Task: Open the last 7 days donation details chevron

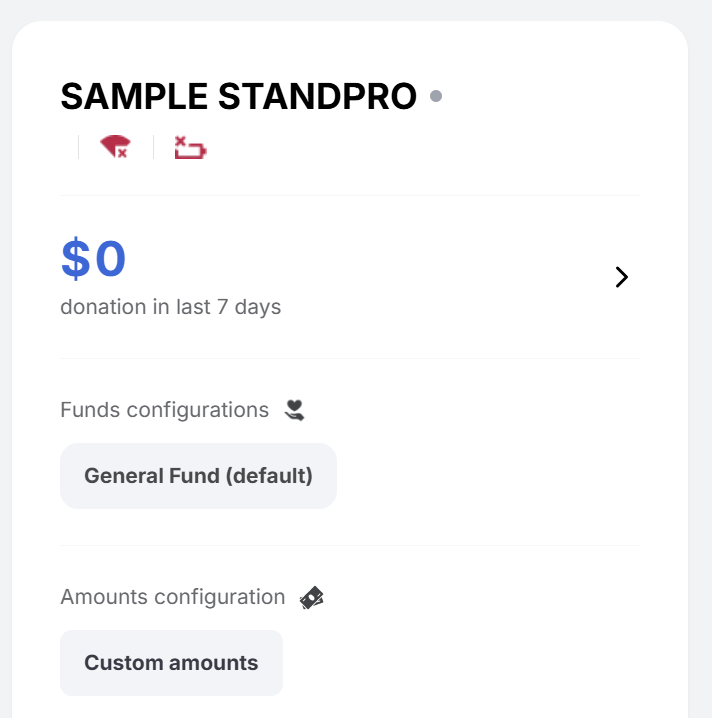Action: 621,277
